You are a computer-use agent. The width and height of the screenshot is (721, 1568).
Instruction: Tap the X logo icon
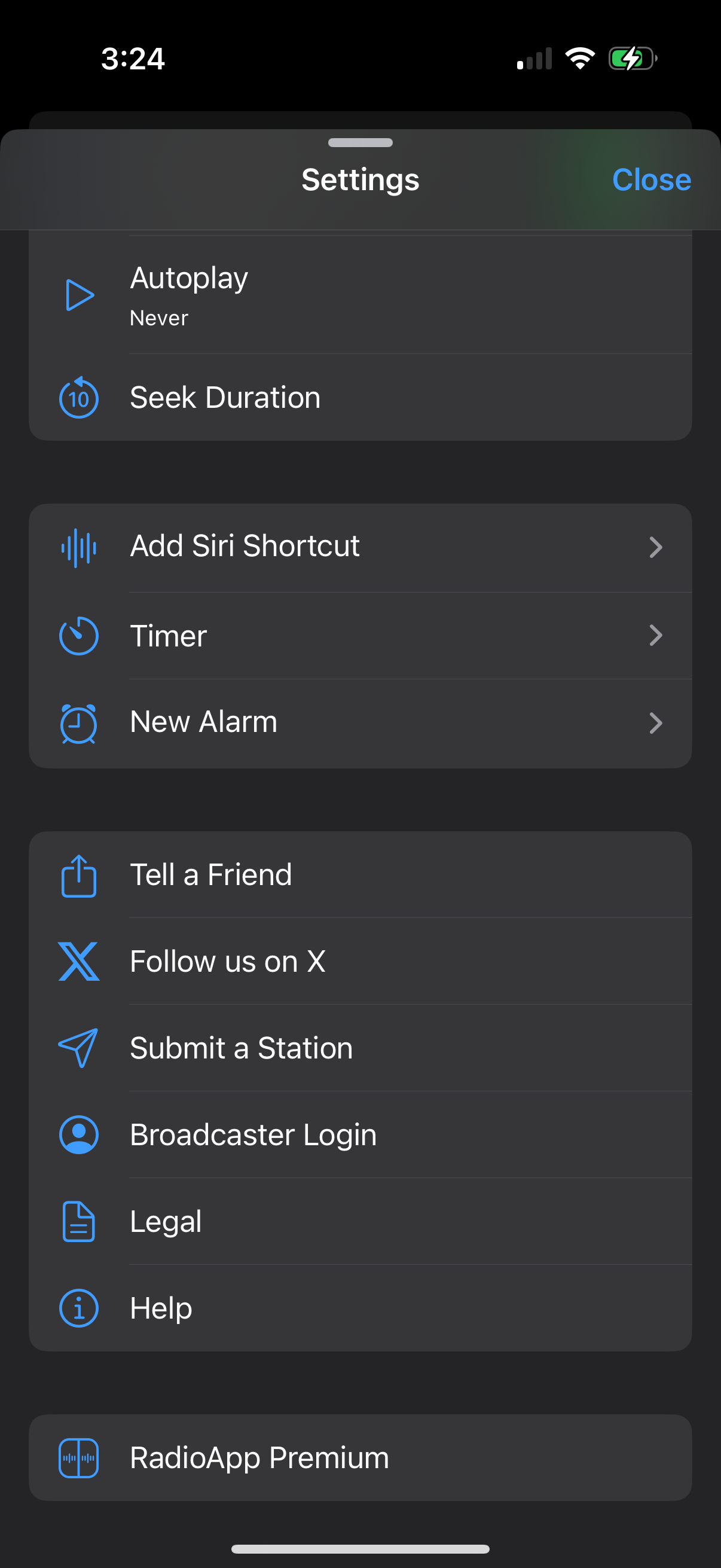click(x=78, y=962)
